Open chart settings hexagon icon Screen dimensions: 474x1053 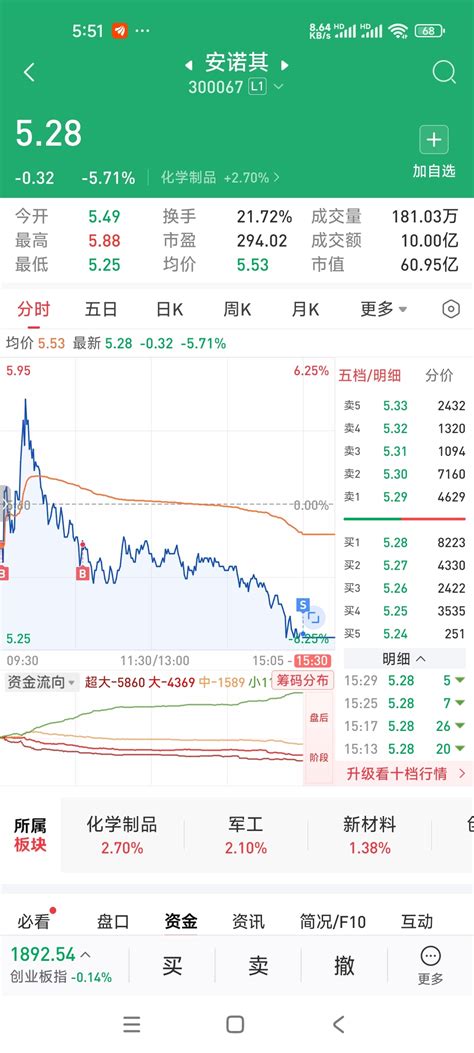[451, 309]
